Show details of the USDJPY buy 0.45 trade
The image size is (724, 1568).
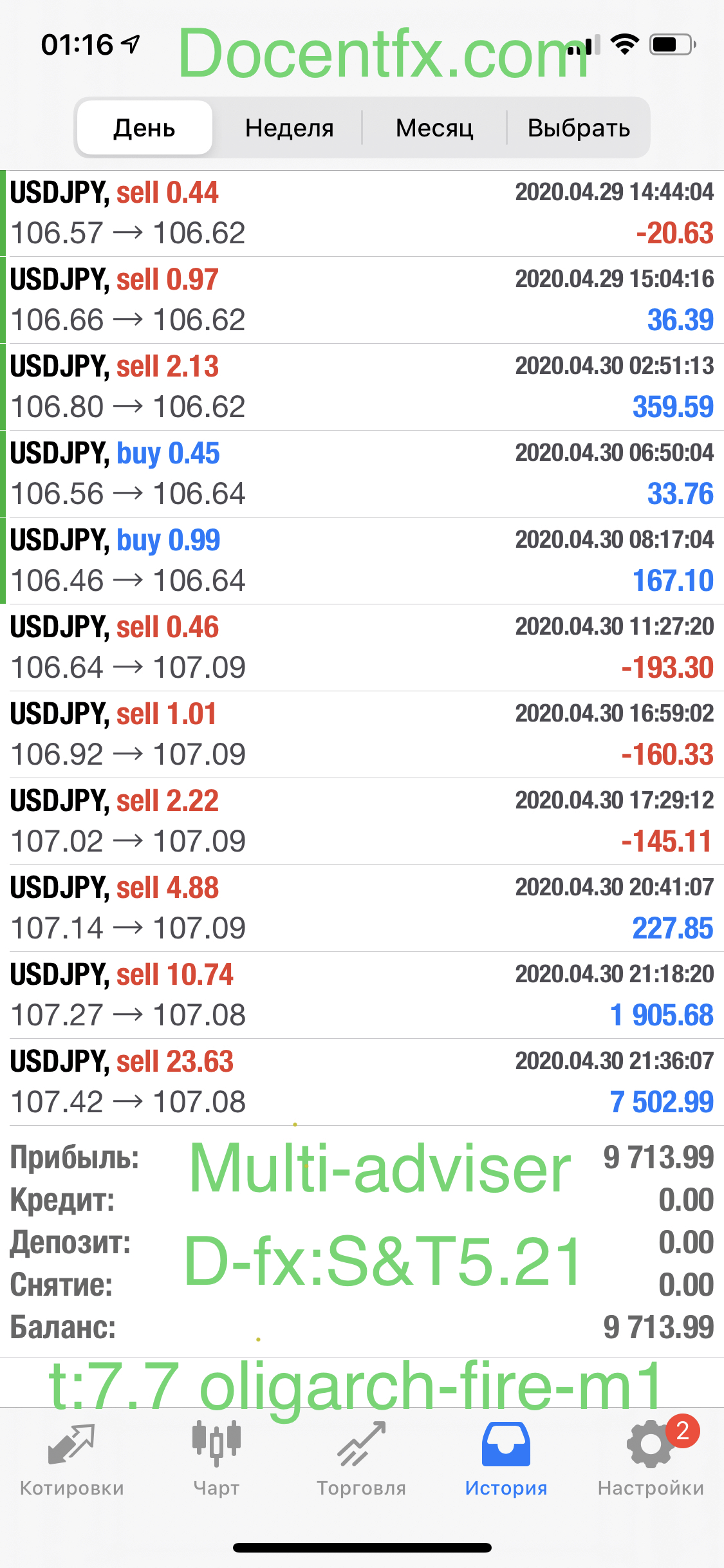click(x=362, y=474)
